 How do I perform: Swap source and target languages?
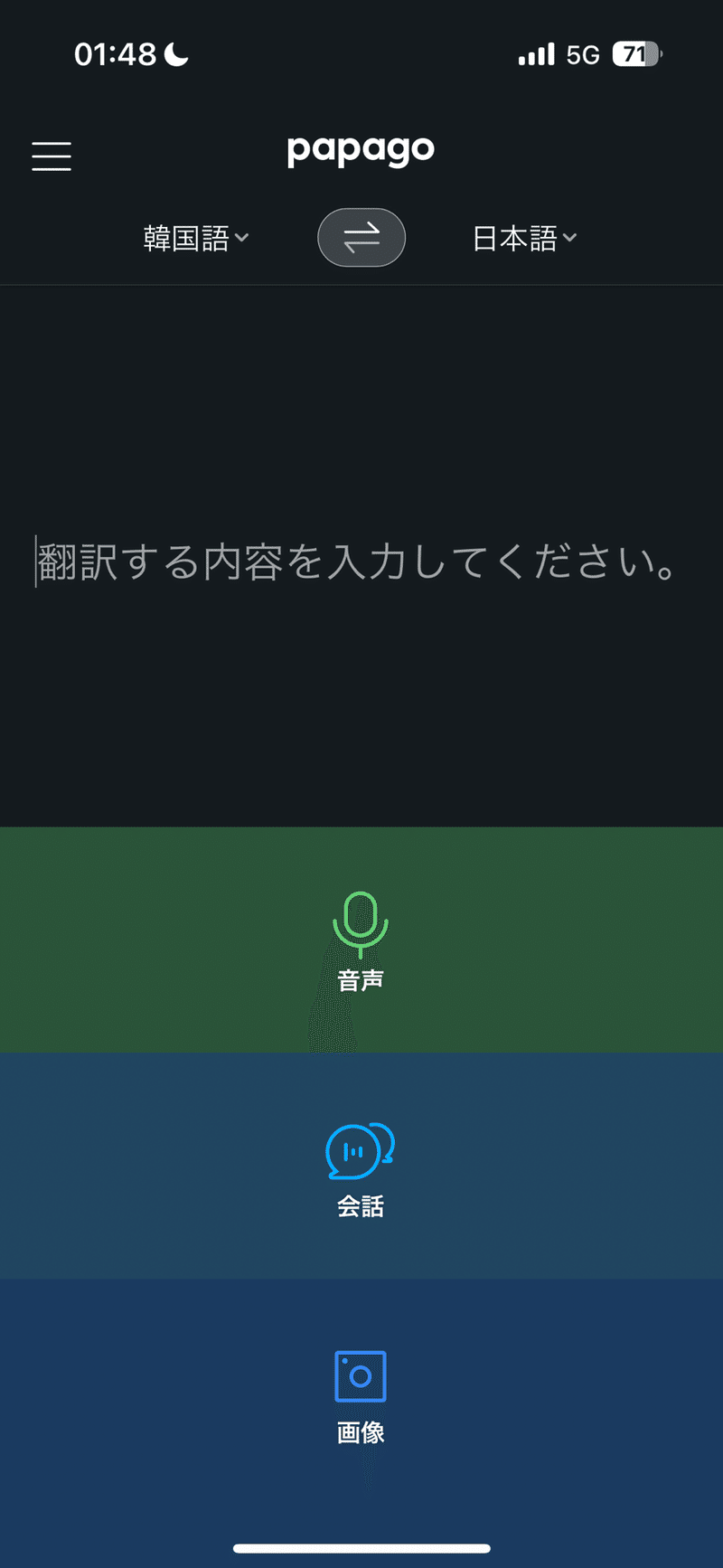click(361, 238)
